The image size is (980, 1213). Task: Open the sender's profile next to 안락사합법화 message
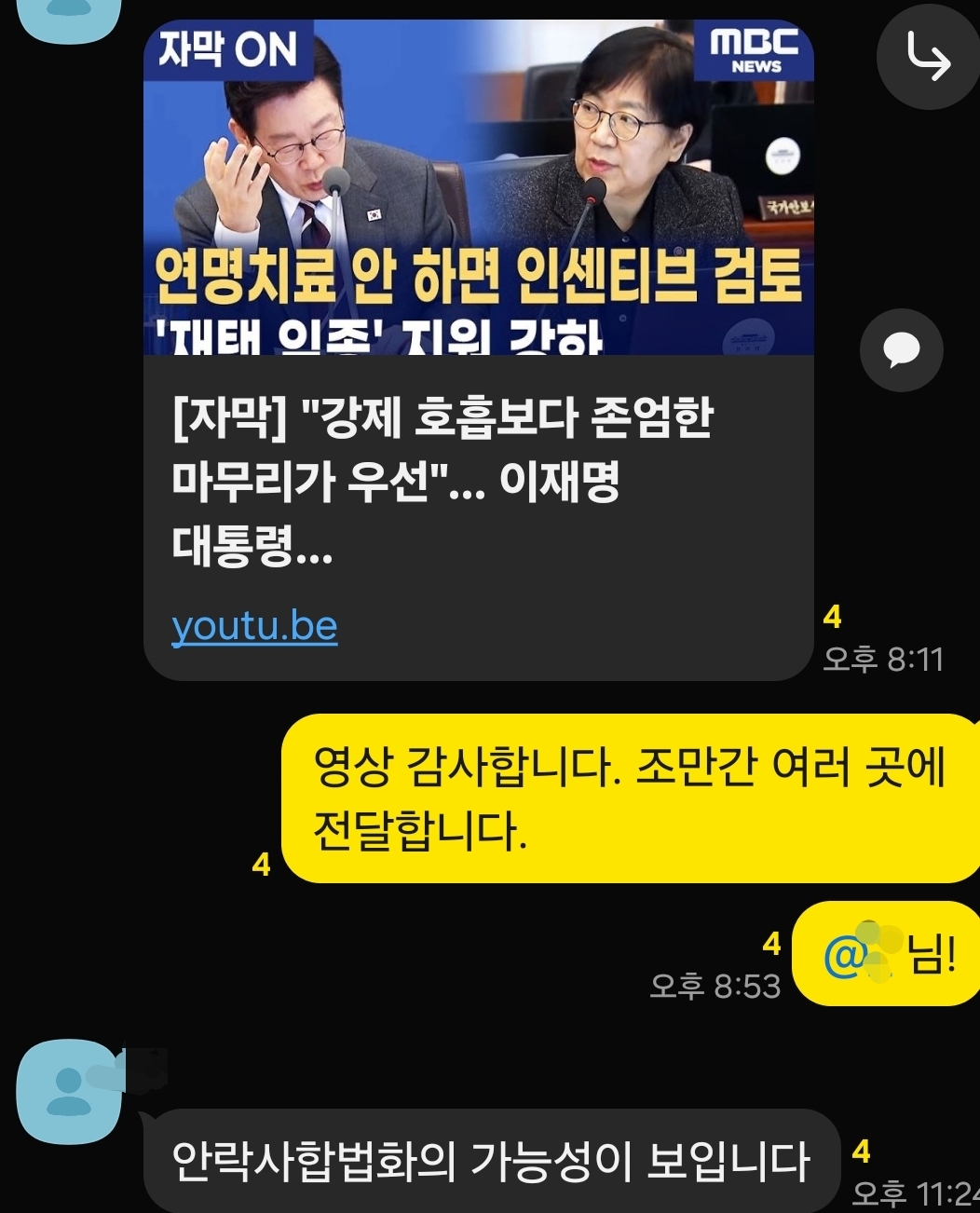tap(69, 1091)
